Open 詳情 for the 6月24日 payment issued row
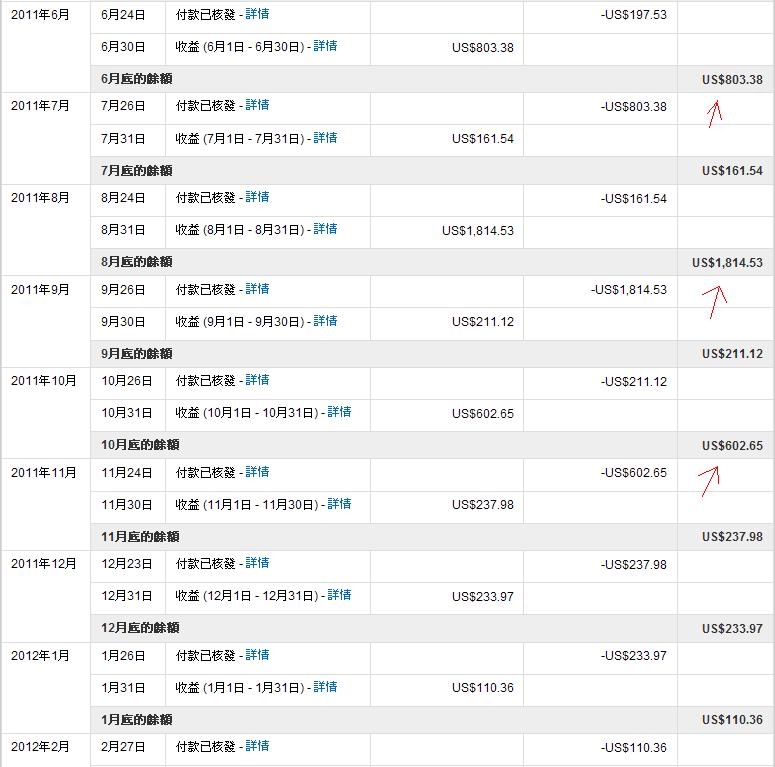775x767 pixels. pyautogui.click(x=257, y=15)
